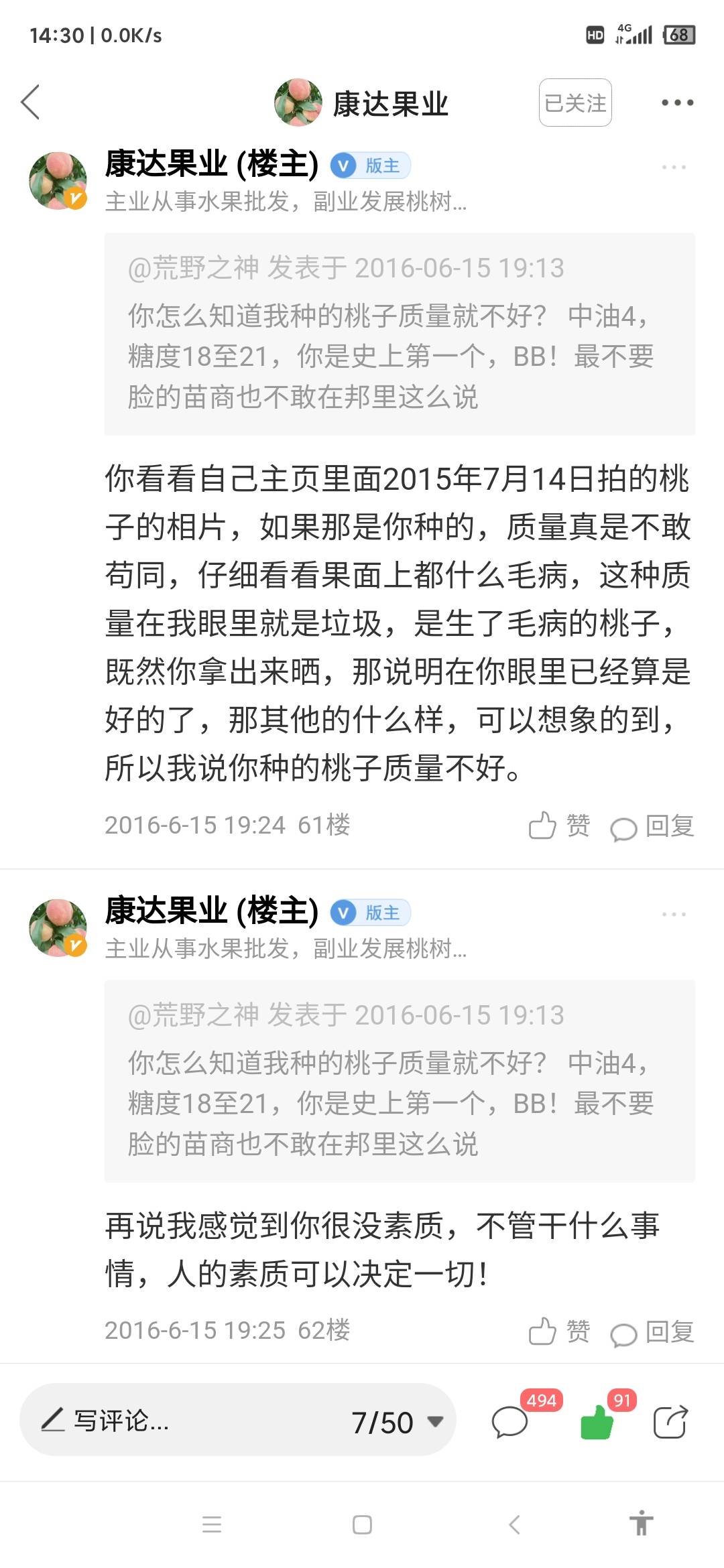Viewport: 724px width, 1568px height.
Task: Like the 61楼 comment
Action: click(x=560, y=826)
